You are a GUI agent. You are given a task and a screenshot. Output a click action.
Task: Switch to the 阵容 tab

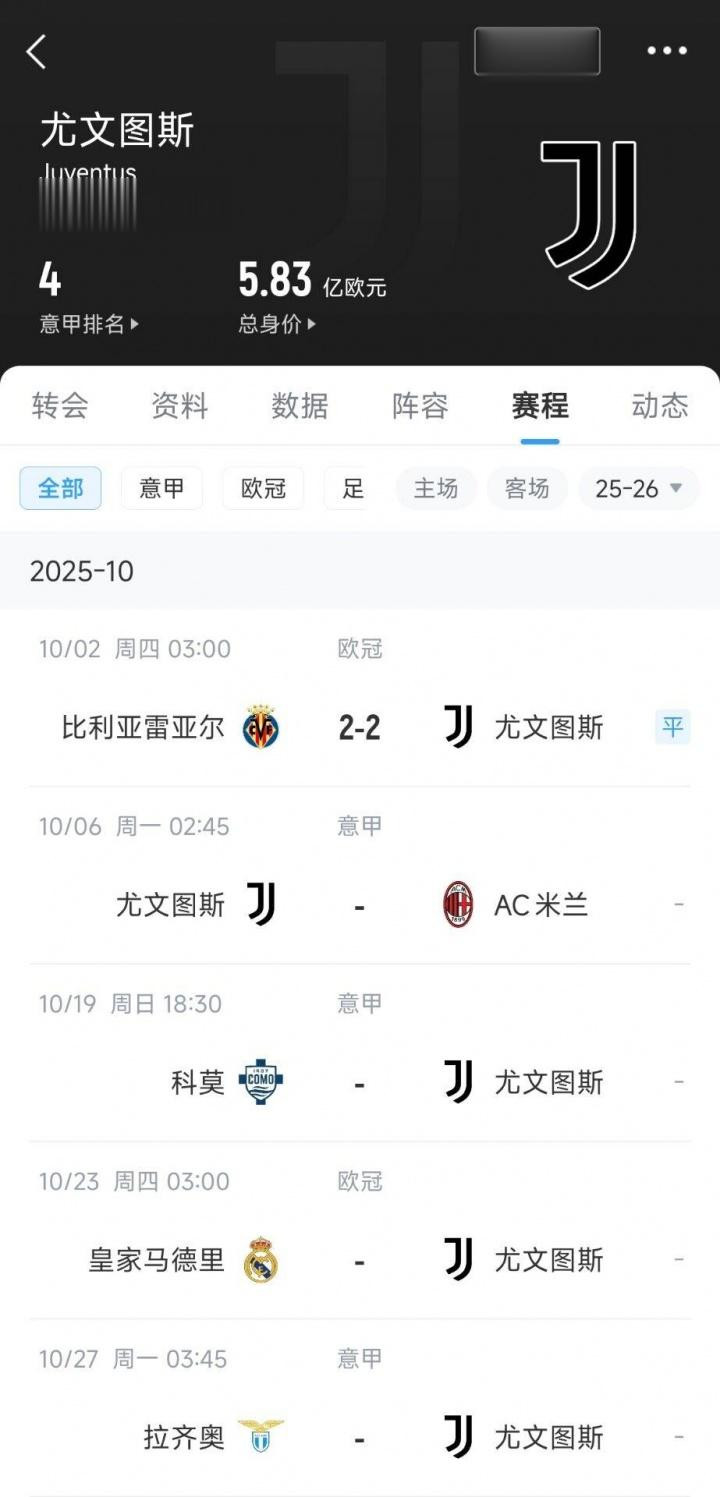(420, 405)
